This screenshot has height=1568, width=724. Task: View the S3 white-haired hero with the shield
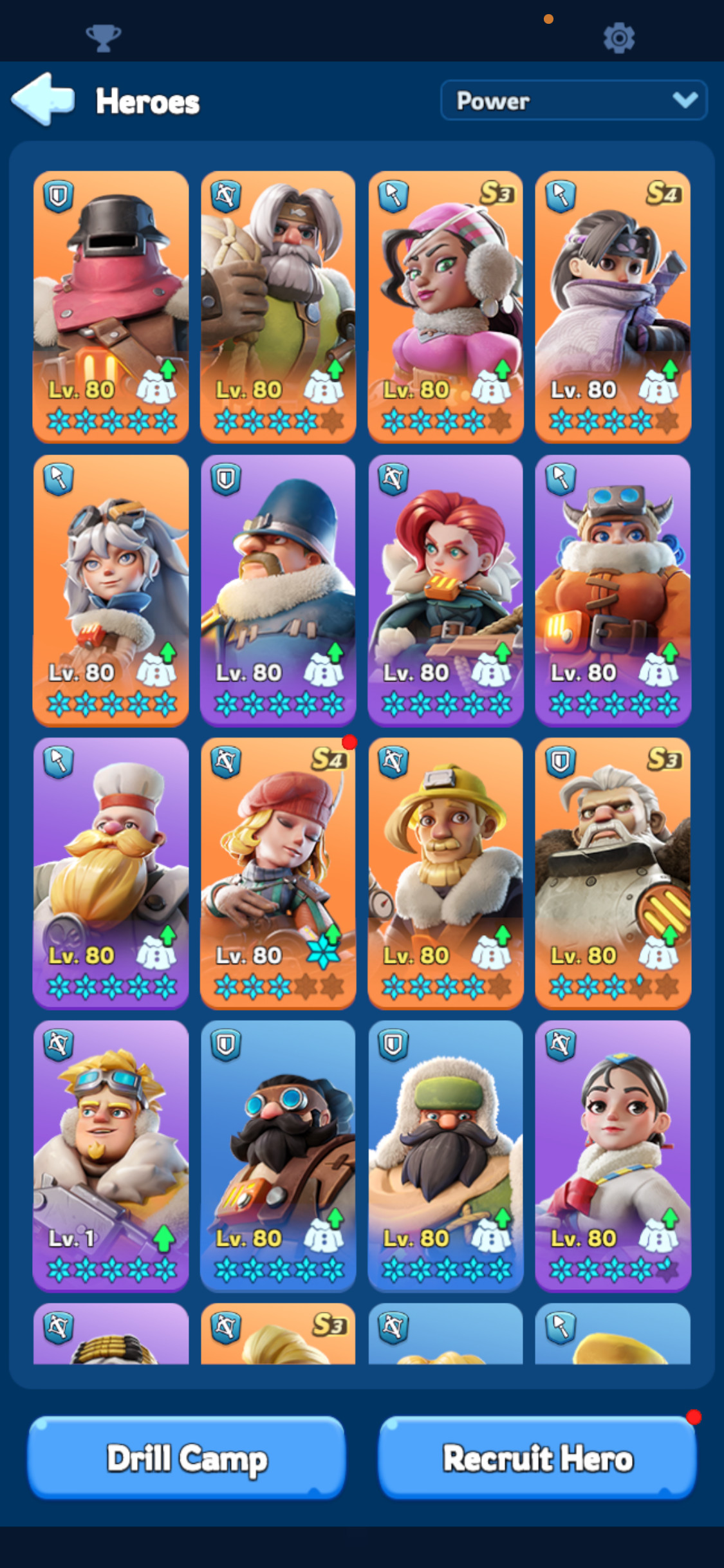(x=613, y=873)
